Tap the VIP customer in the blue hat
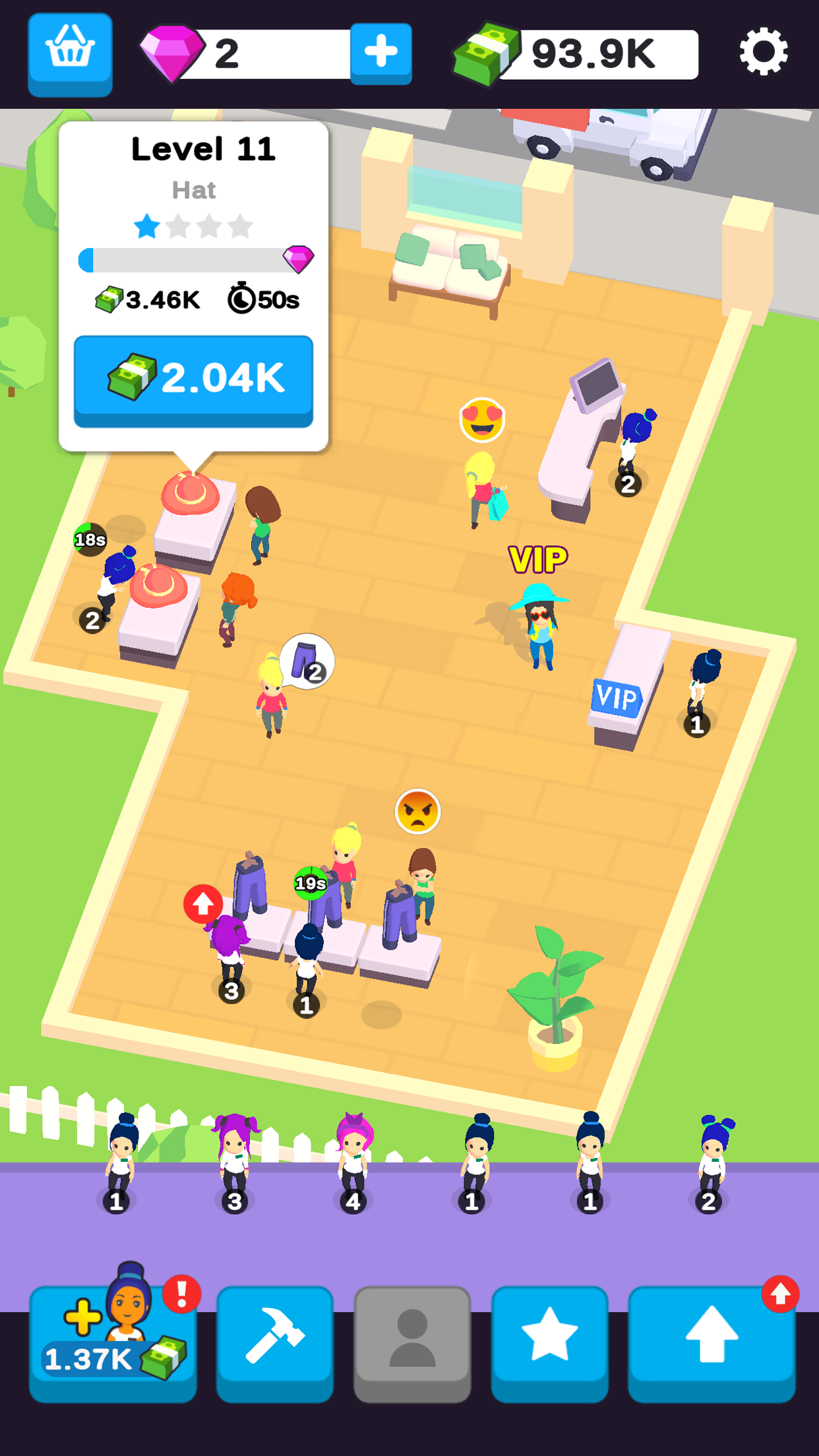The image size is (819, 1456). [539, 625]
